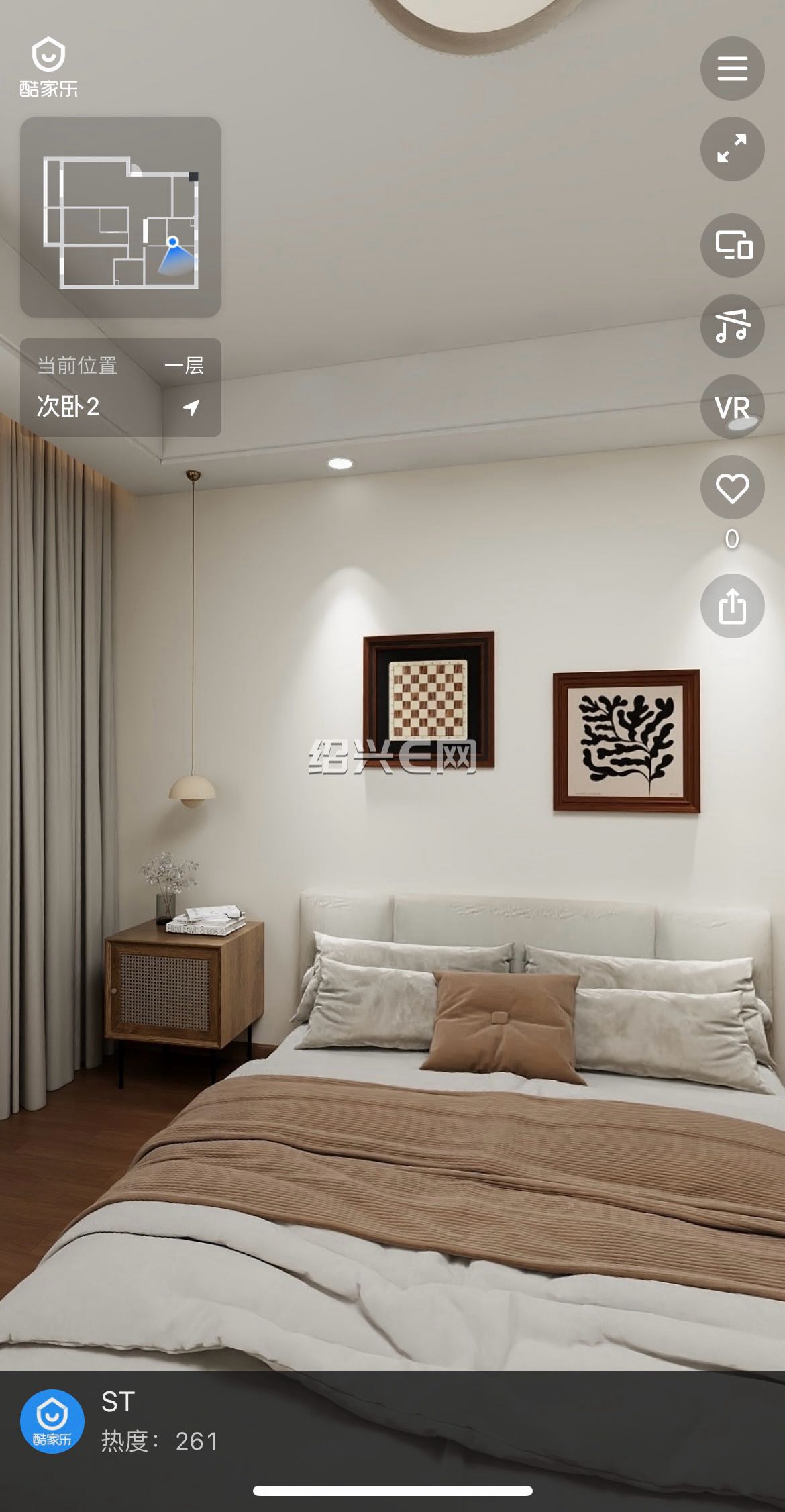Mute the background music
This screenshot has height=1512, width=785.
tap(732, 326)
